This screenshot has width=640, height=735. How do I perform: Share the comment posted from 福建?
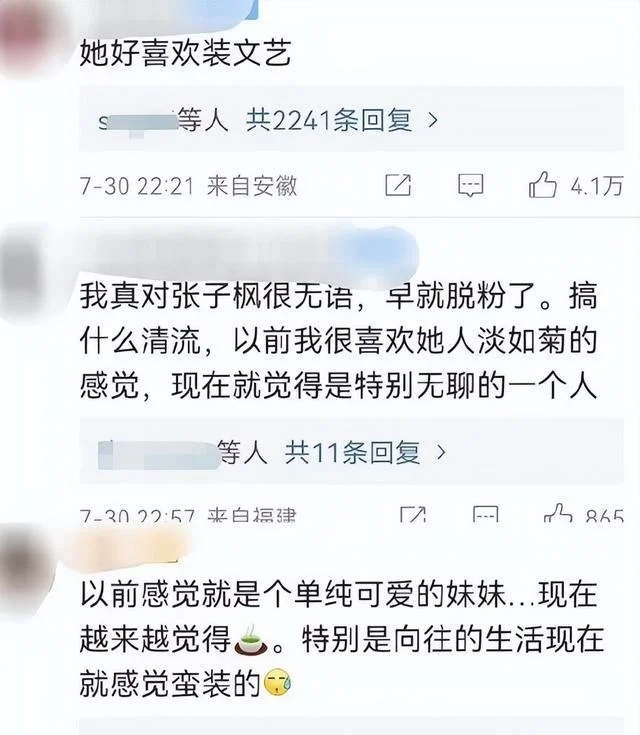click(x=412, y=516)
